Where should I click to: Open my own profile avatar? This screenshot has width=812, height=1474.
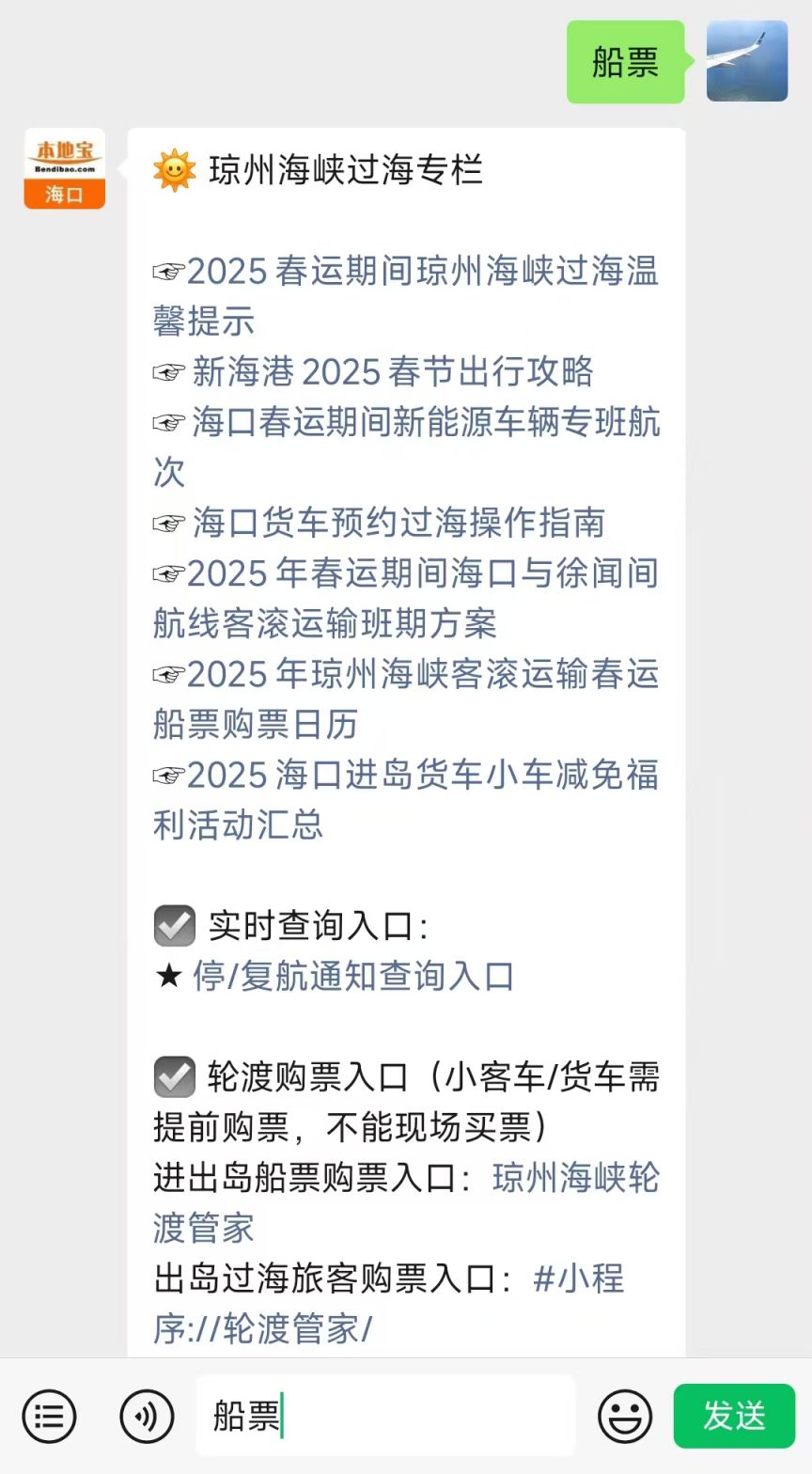[x=747, y=61]
